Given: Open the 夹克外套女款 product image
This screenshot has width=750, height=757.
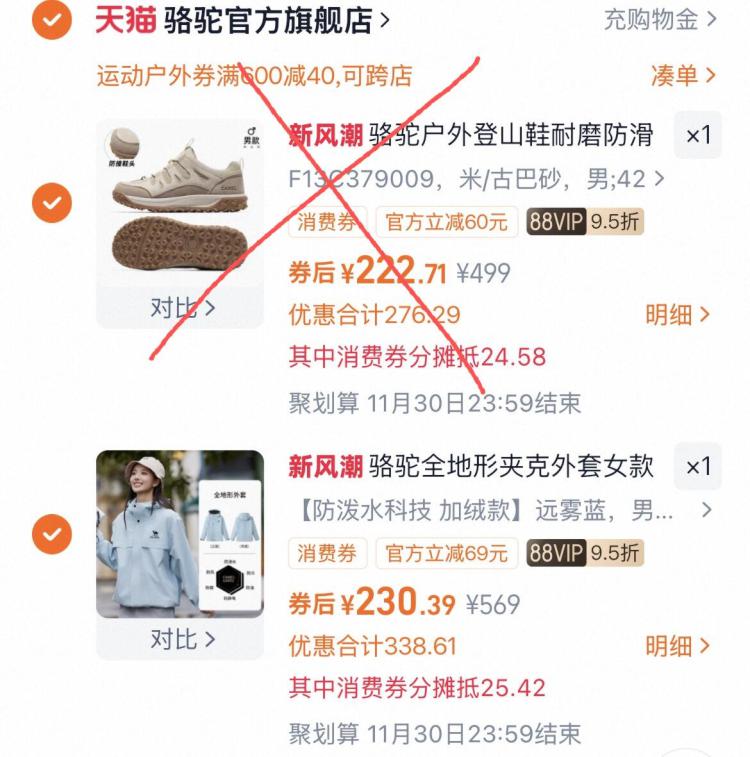Looking at the screenshot, I should 180,533.
